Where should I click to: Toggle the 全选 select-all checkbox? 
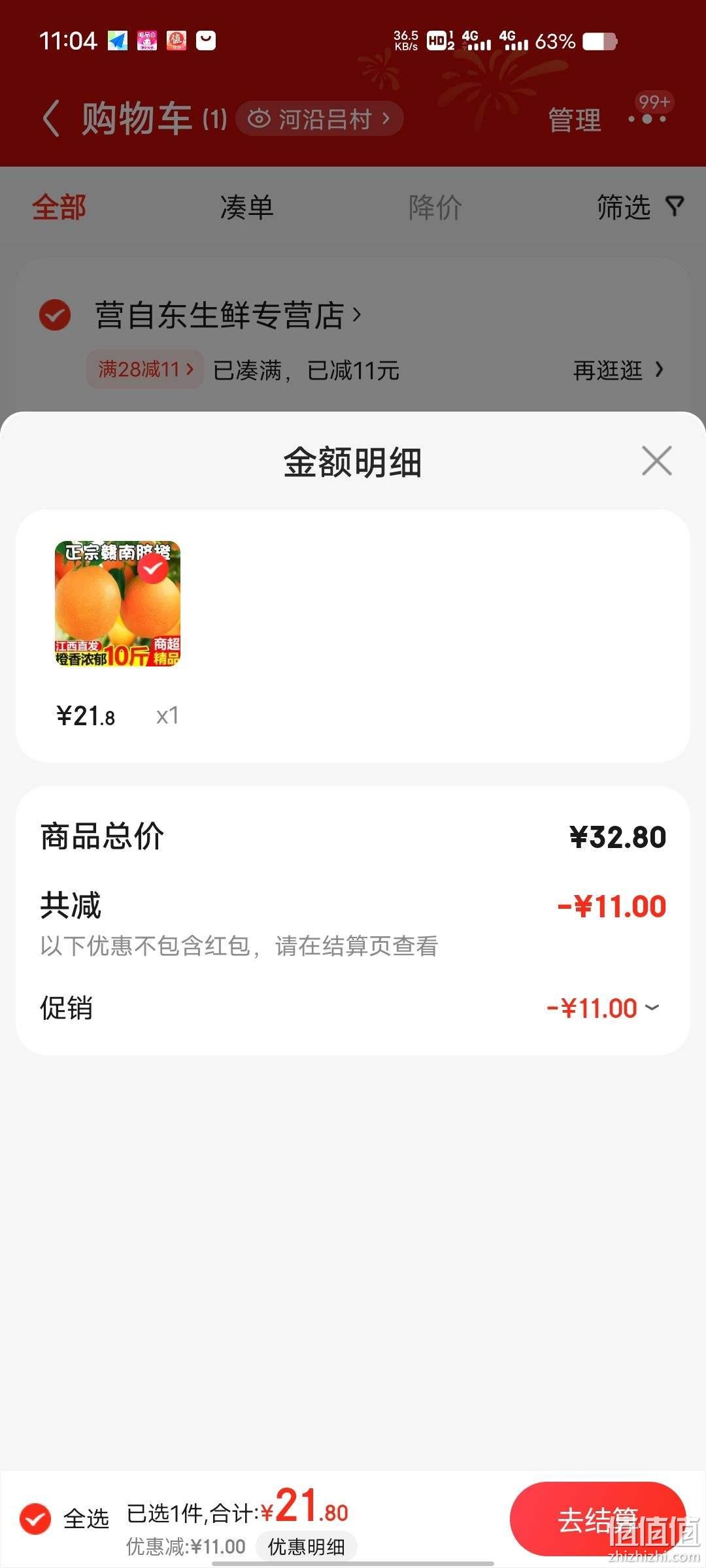tap(35, 1519)
